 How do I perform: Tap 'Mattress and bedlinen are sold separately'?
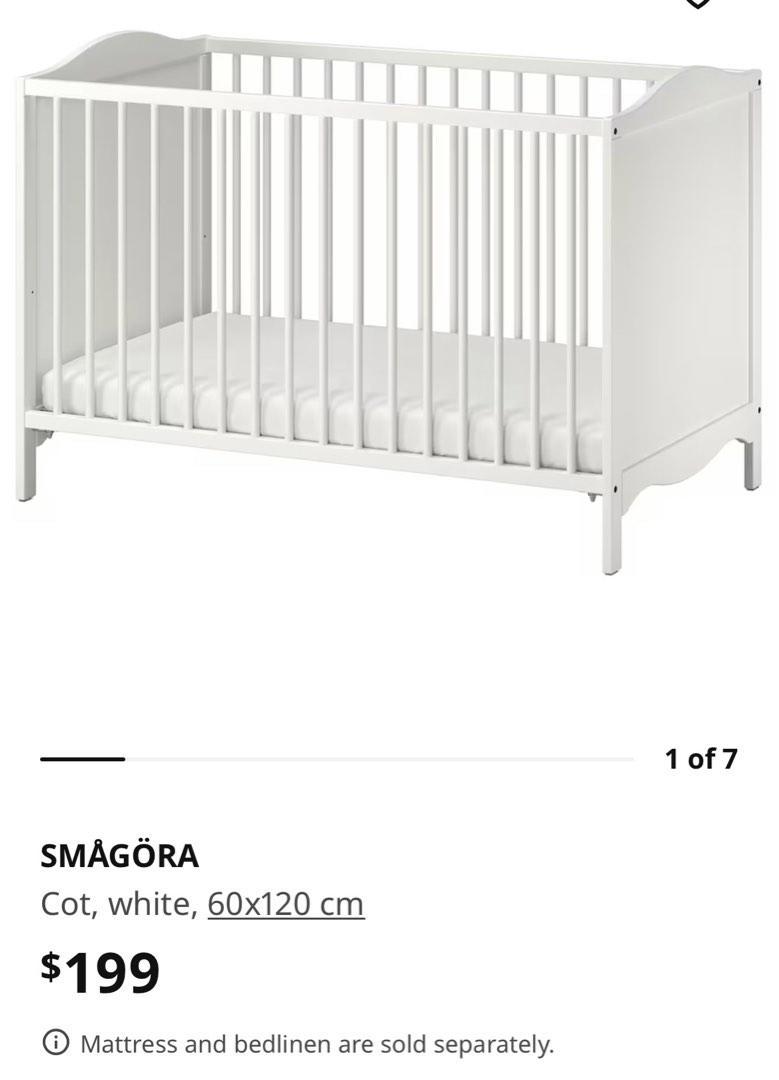[x=320, y=1043]
